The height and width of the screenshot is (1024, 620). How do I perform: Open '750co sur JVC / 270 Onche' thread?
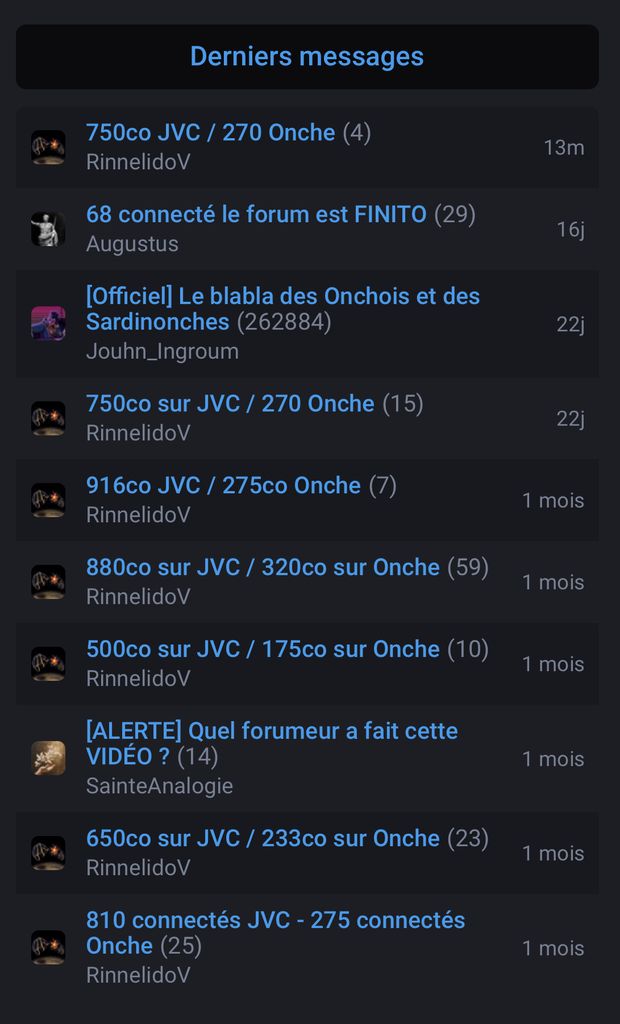(230, 404)
